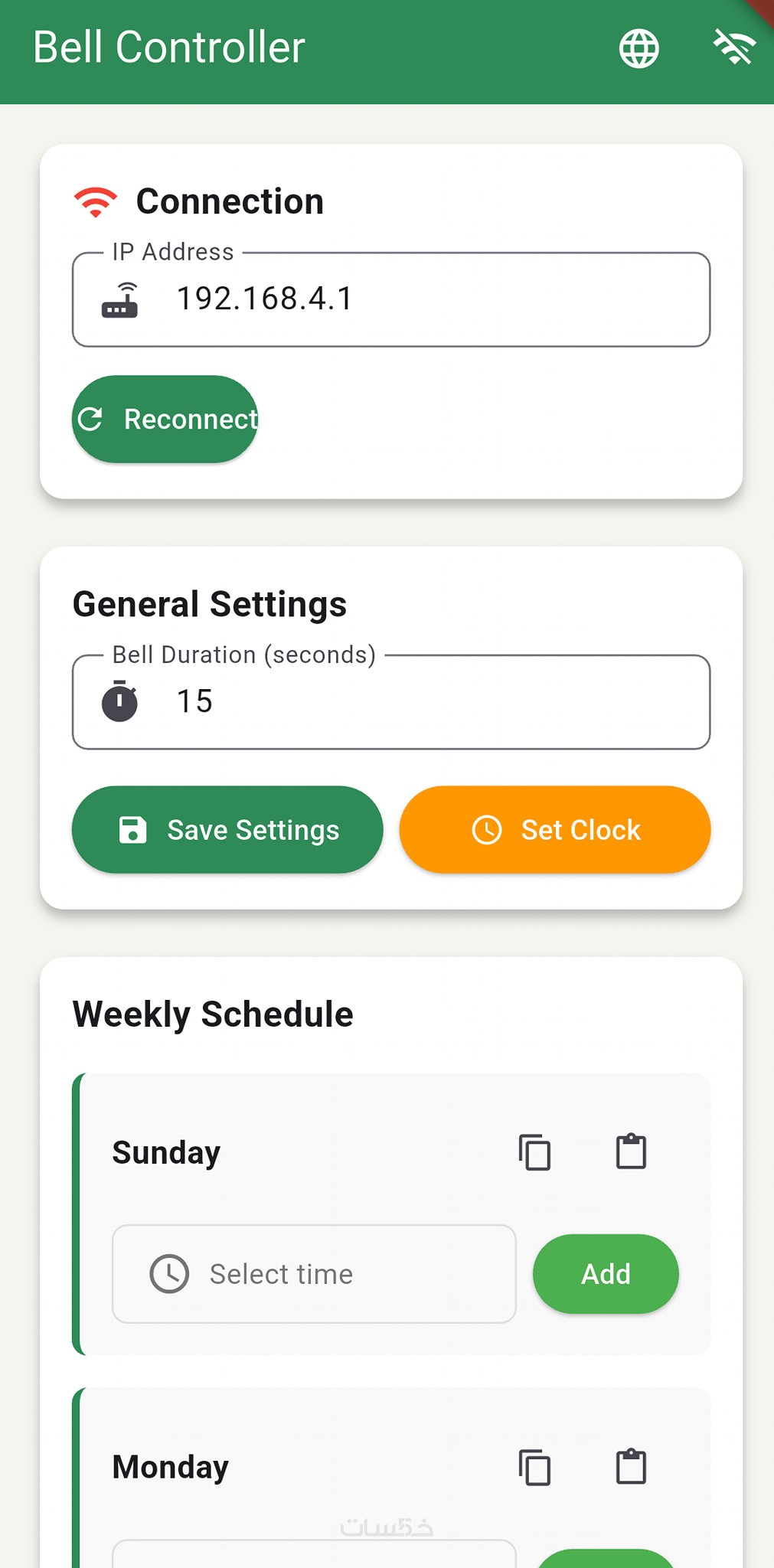This screenshot has height=1568, width=774.
Task: Tap the Wi-Fi off icon in app bar
Action: click(733, 47)
